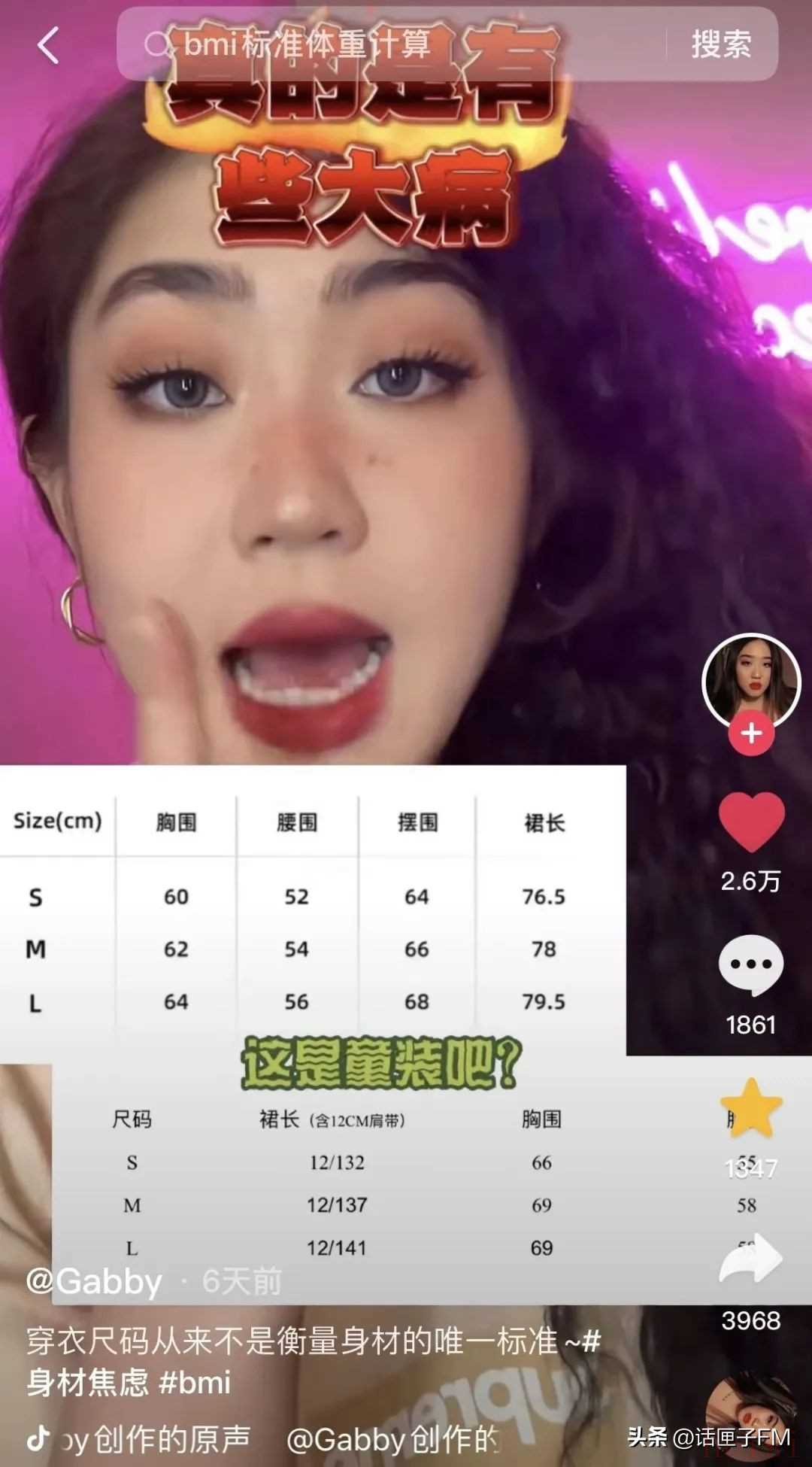Image resolution: width=812 pixels, height=1467 pixels.
Task: Favorite the video with the star
Action: tap(751, 1107)
